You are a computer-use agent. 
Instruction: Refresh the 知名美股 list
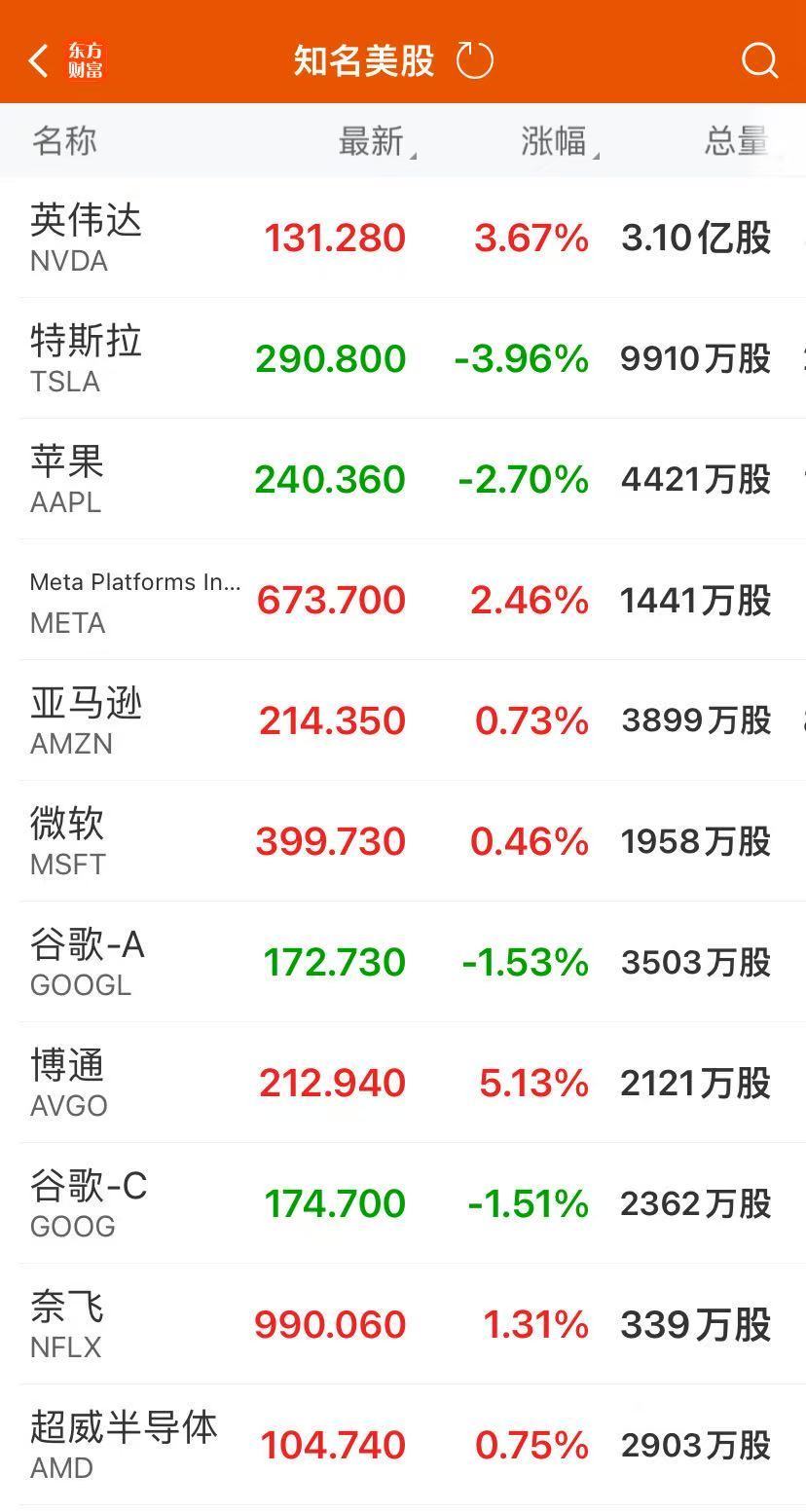475,60
